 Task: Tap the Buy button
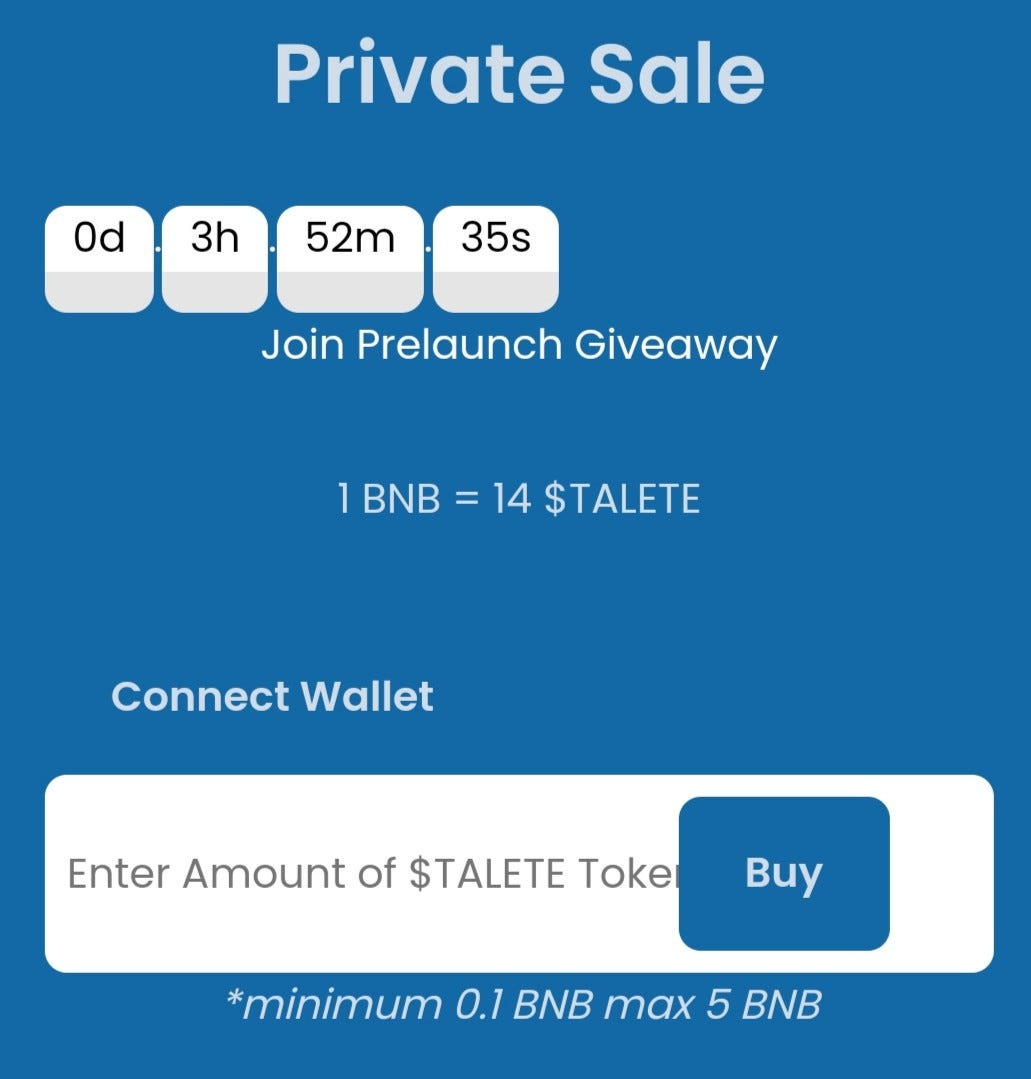(783, 873)
